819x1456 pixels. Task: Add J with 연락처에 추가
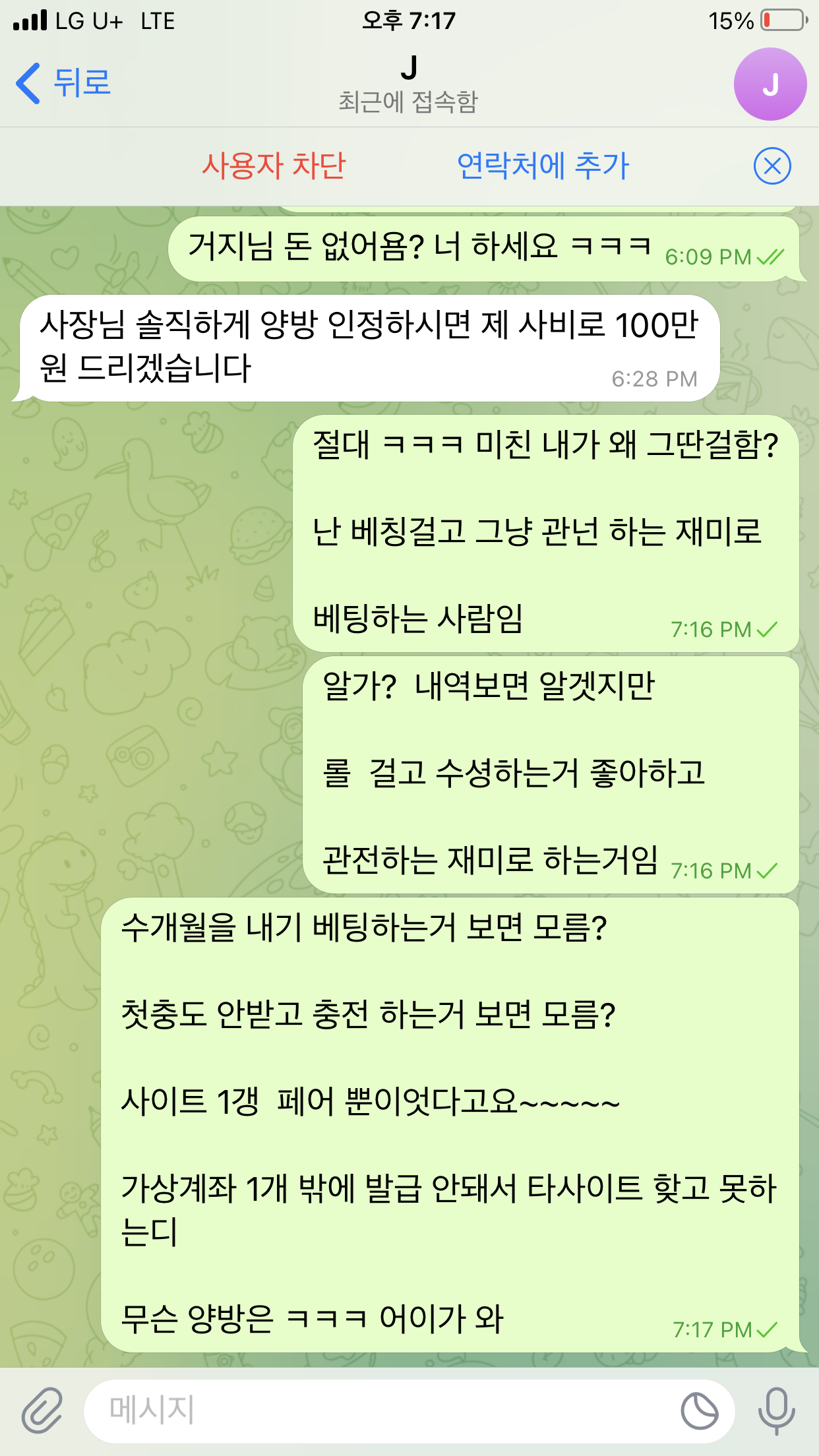[x=543, y=166]
